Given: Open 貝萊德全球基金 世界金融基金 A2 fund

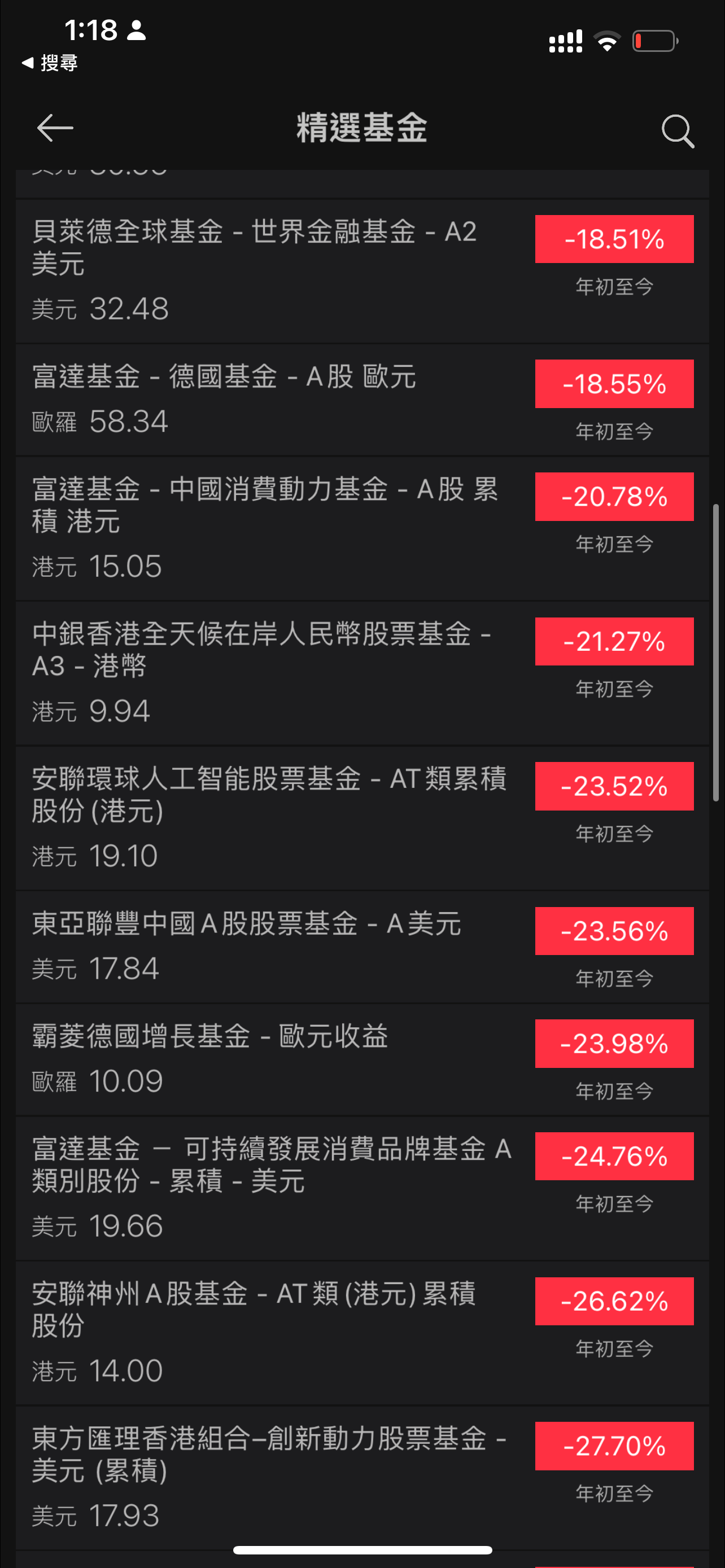Looking at the screenshot, I should click(x=362, y=271).
